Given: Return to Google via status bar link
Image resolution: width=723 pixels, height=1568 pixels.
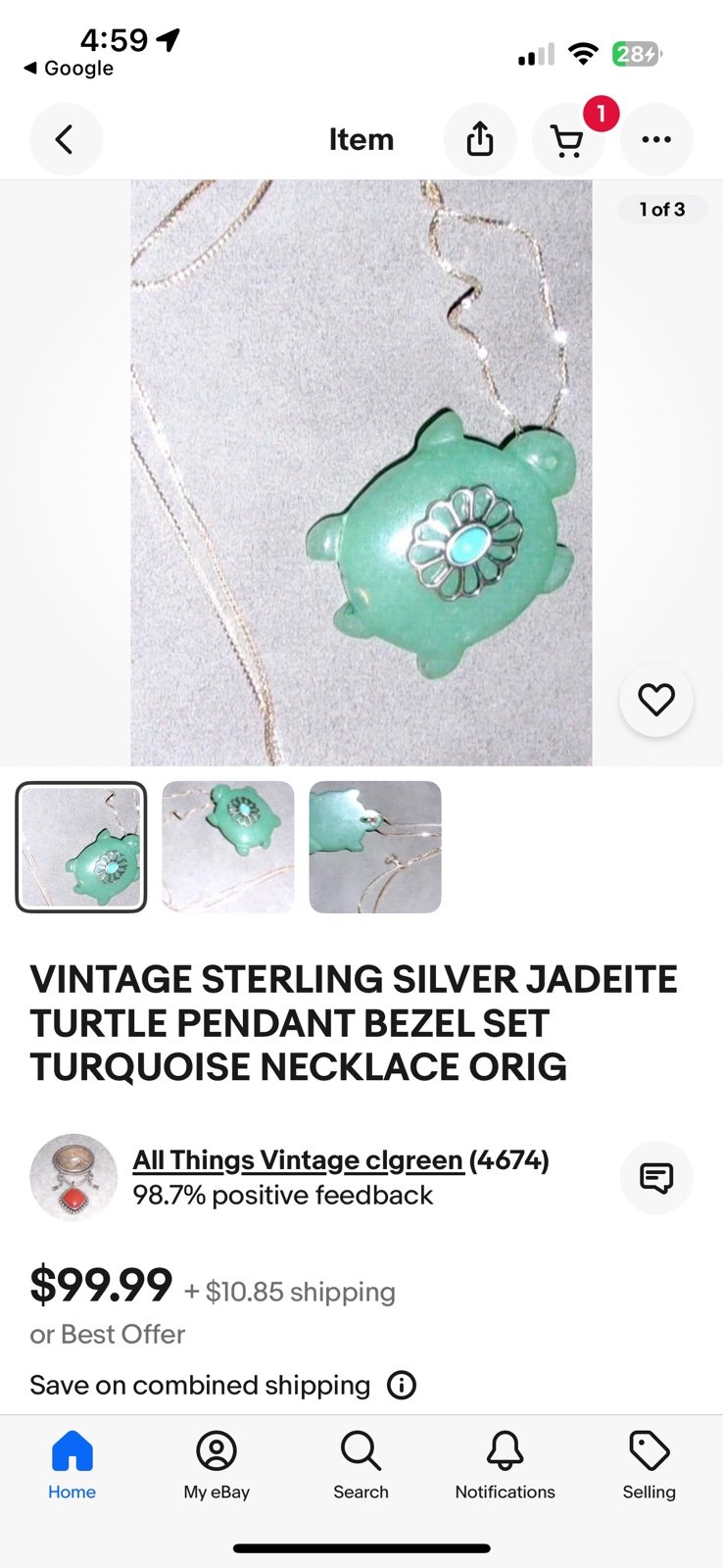Looking at the screenshot, I should (69, 68).
